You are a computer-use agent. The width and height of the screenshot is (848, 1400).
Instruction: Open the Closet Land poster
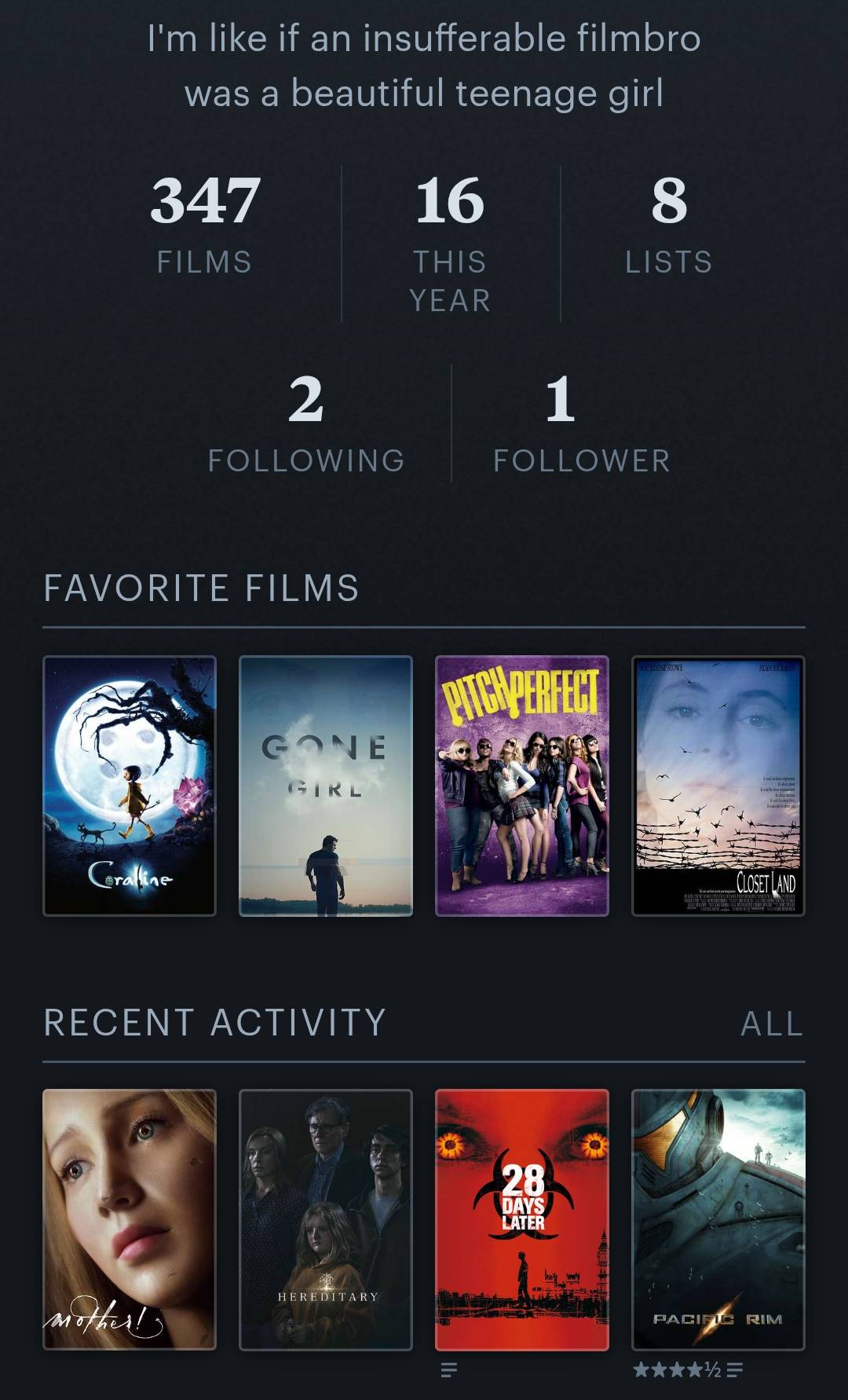tap(718, 786)
